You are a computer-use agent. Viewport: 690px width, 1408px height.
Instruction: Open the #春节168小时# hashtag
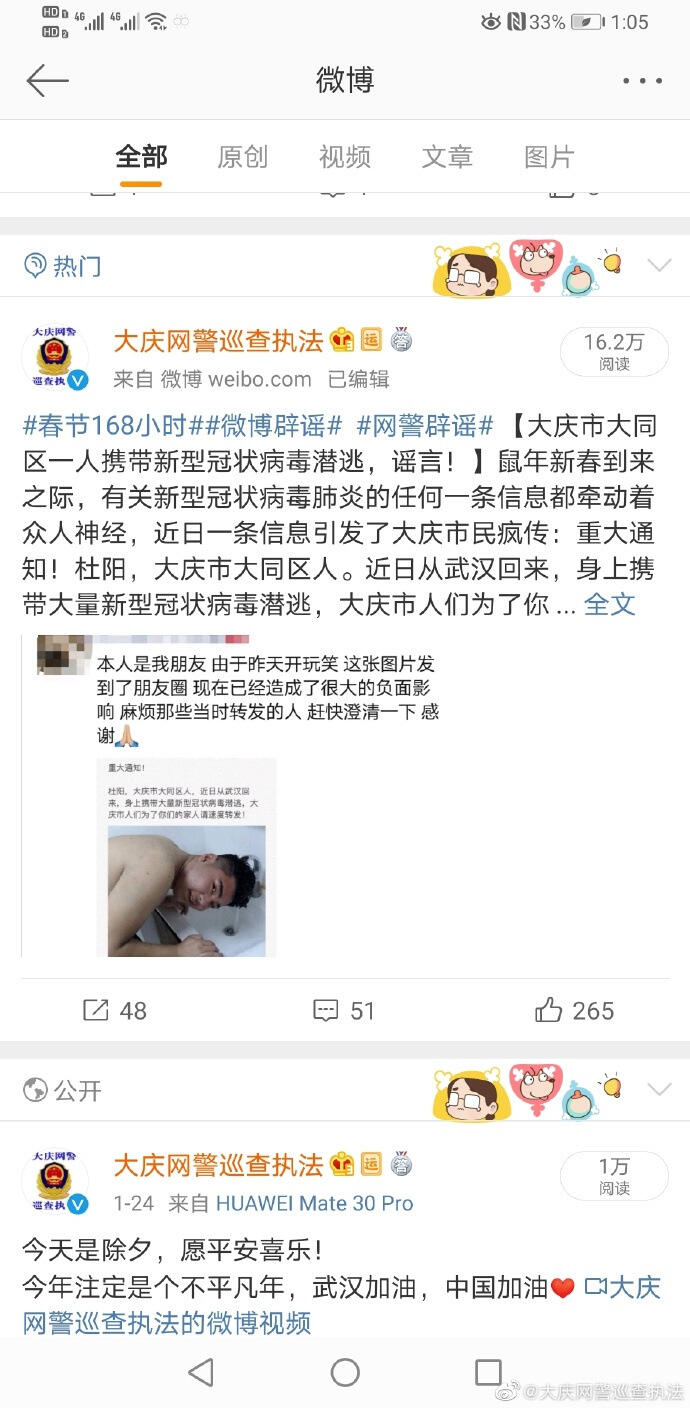click(x=104, y=426)
